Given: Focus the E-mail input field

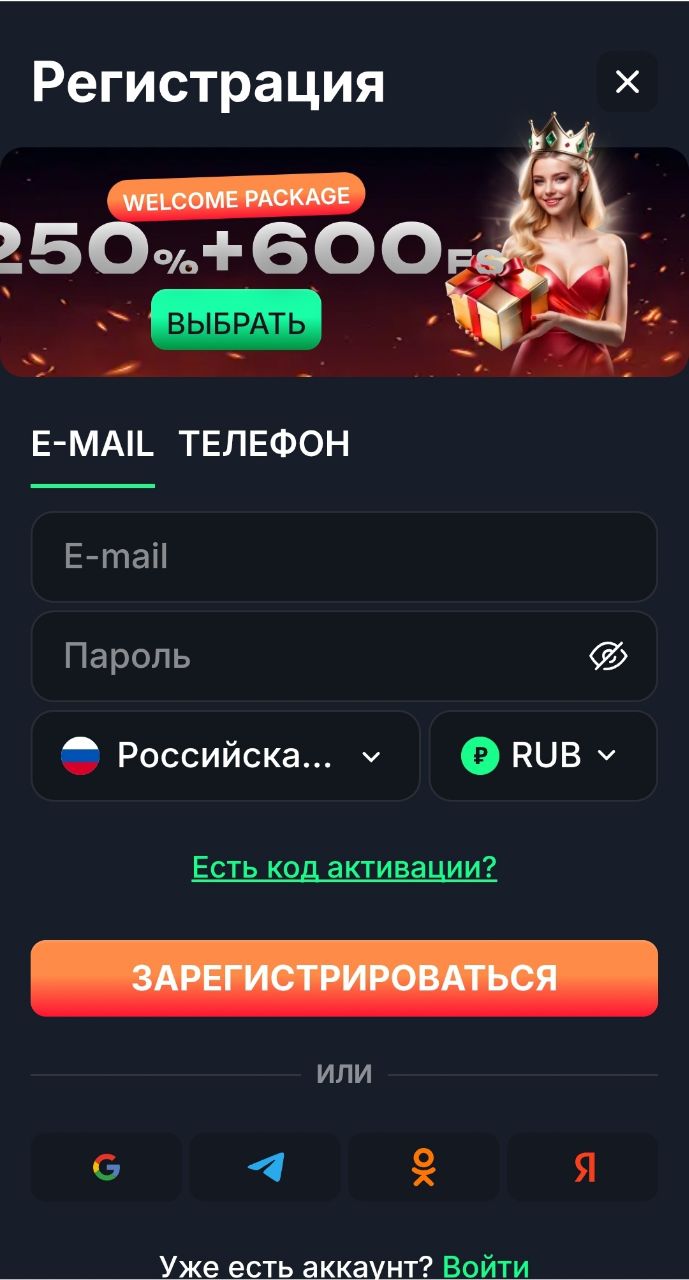Looking at the screenshot, I should tap(343, 557).
